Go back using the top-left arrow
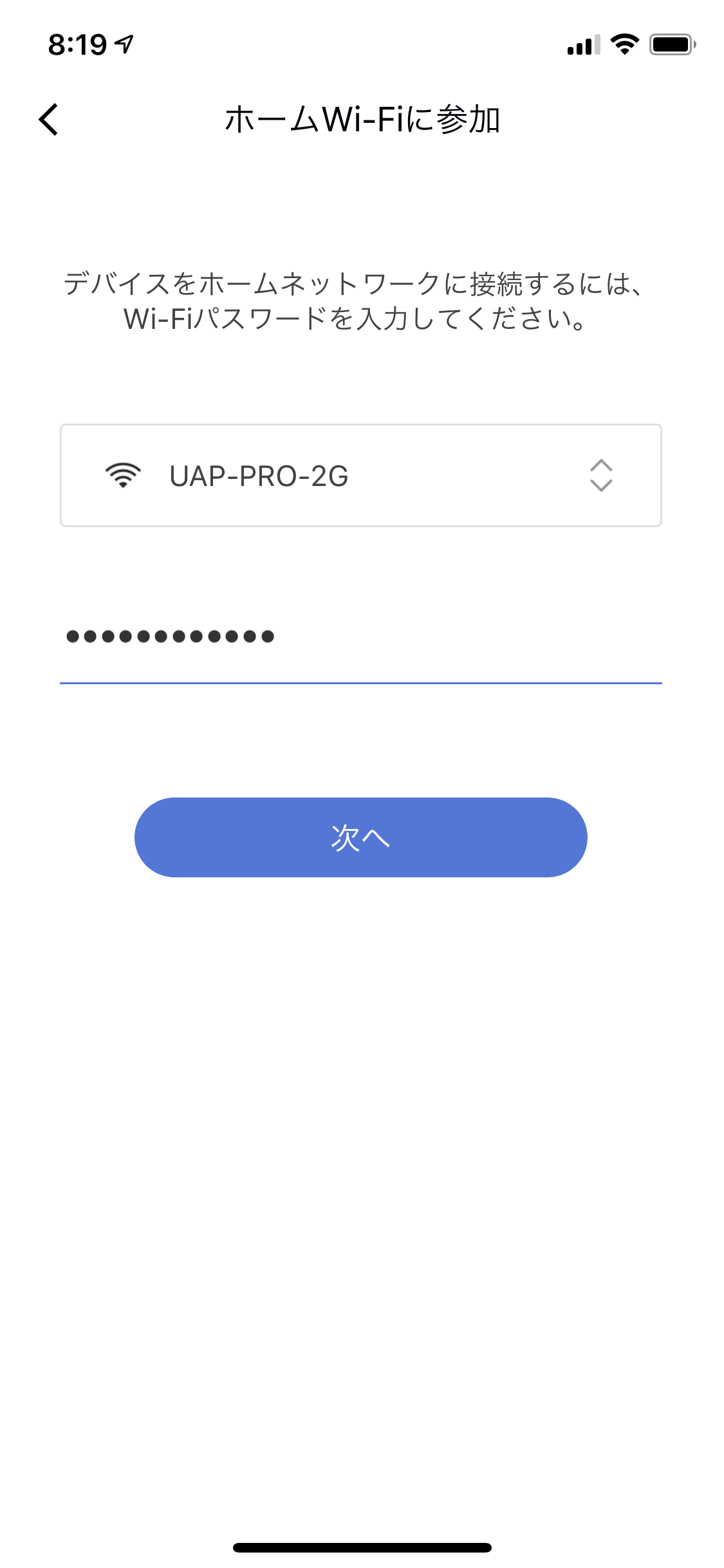 pyautogui.click(x=48, y=120)
